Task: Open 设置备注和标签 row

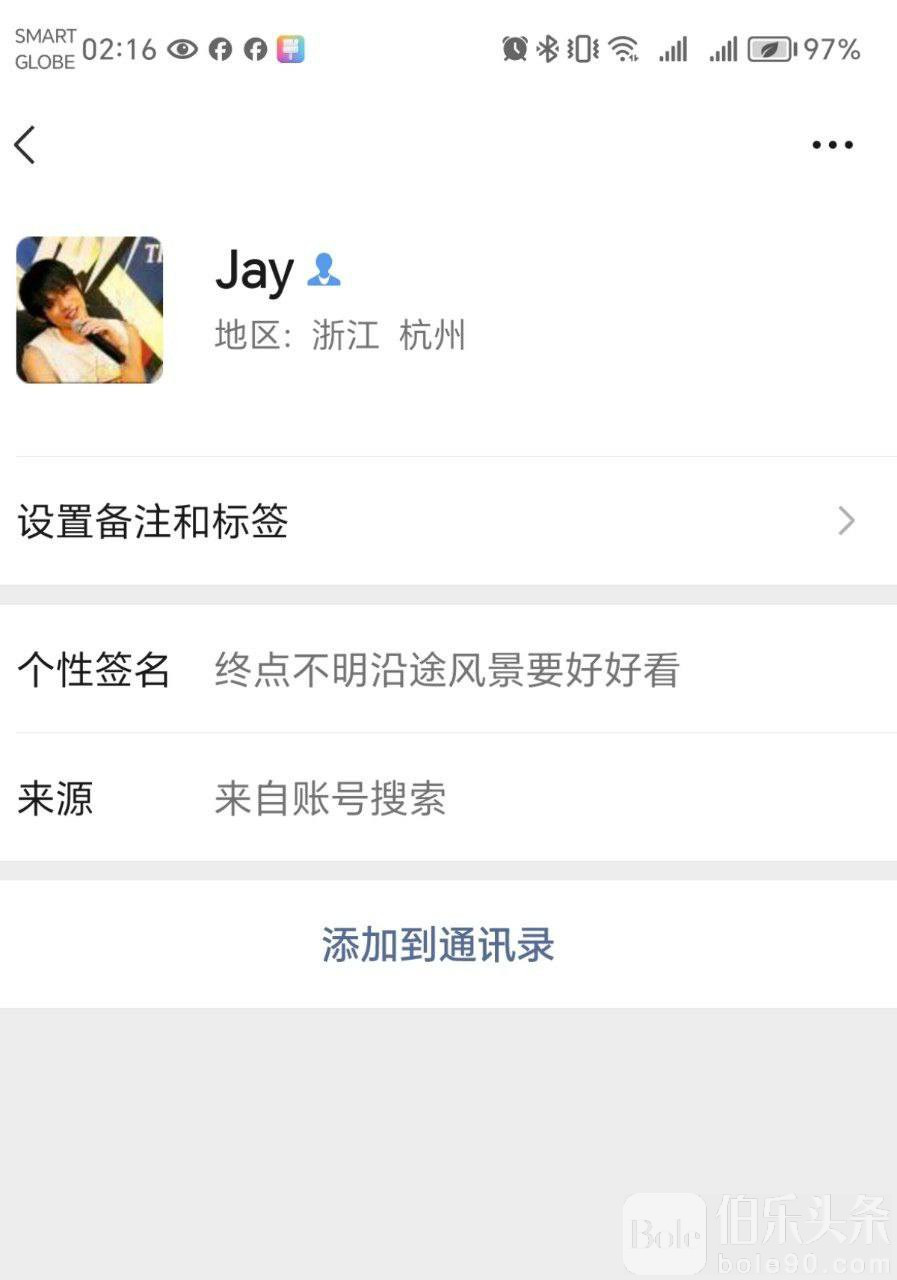Action: (x=448, y=521)
